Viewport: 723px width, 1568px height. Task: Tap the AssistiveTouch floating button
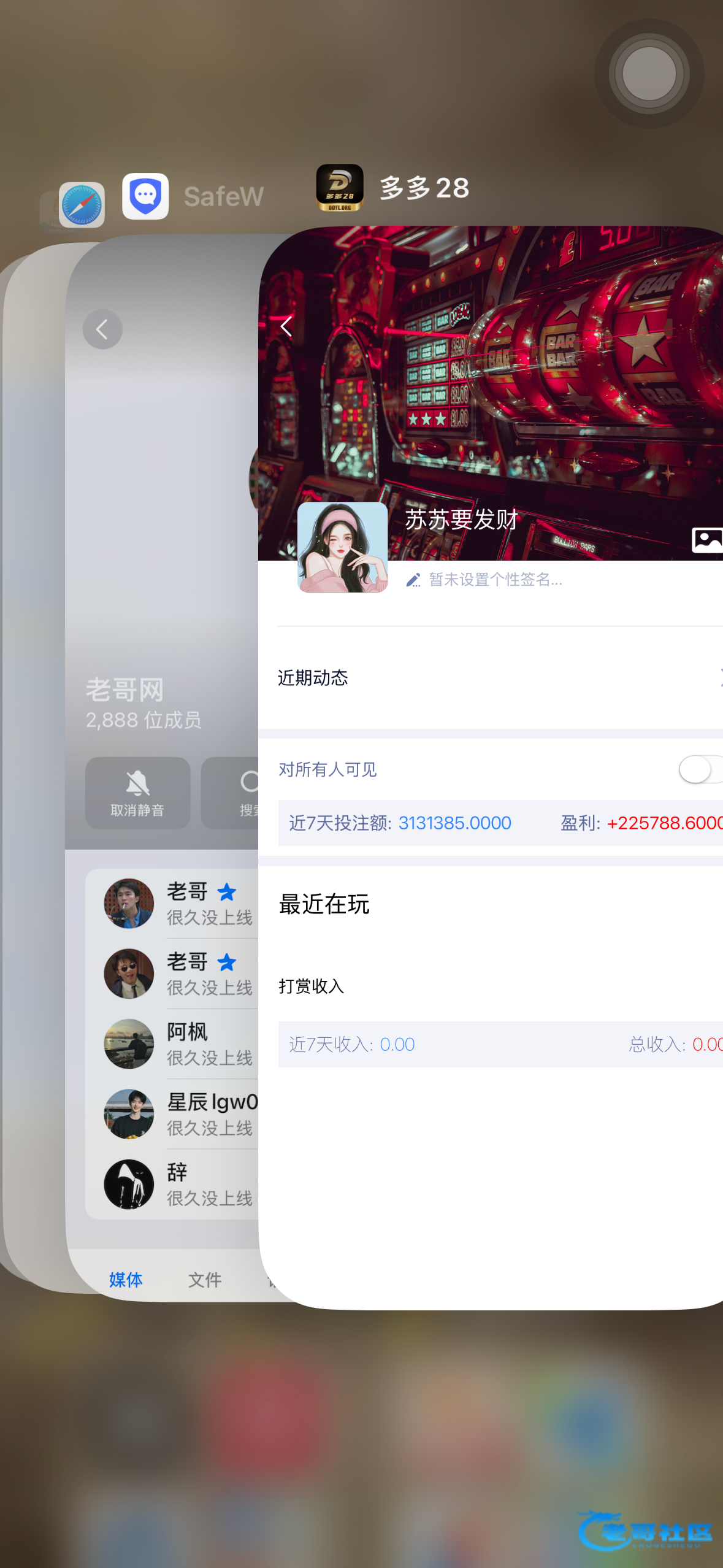click(649, 74)
